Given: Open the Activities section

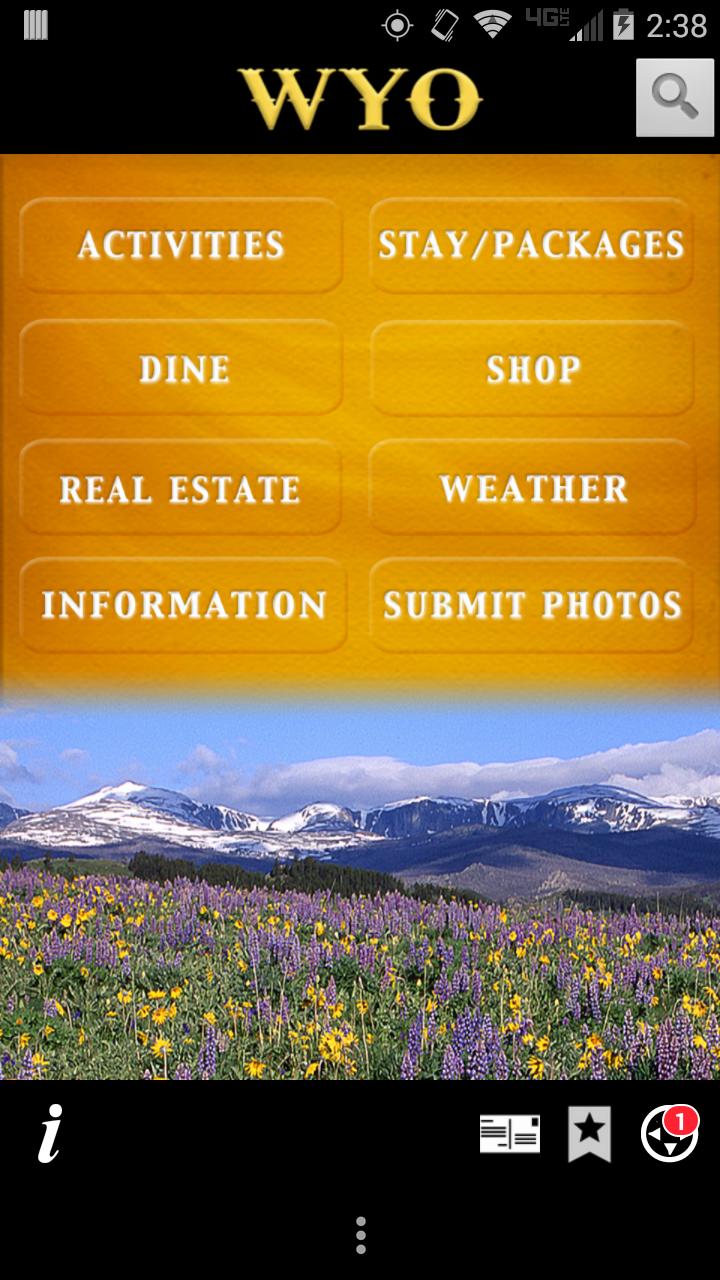Looking at the screenshot, I should 181,246.
